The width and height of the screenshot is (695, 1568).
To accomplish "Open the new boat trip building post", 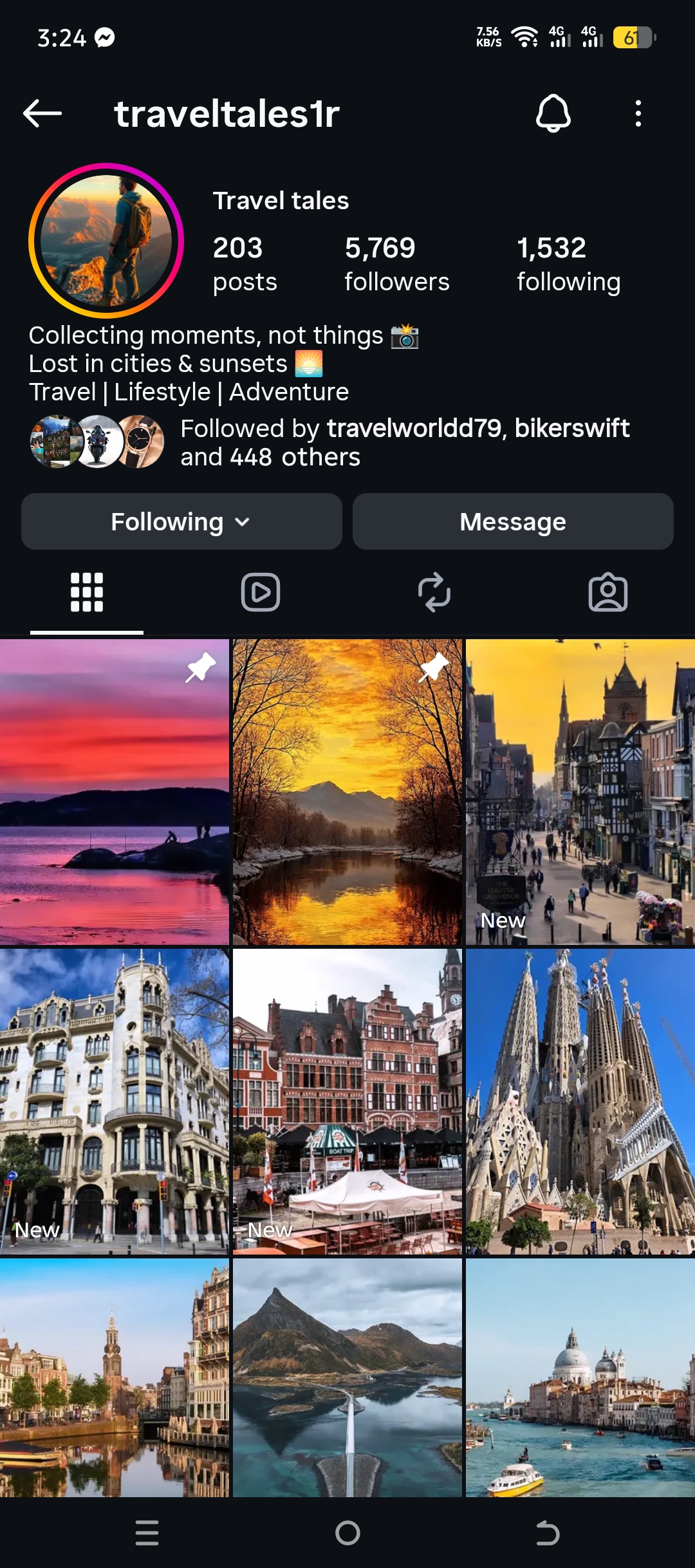I will (x=347, y=1101).
